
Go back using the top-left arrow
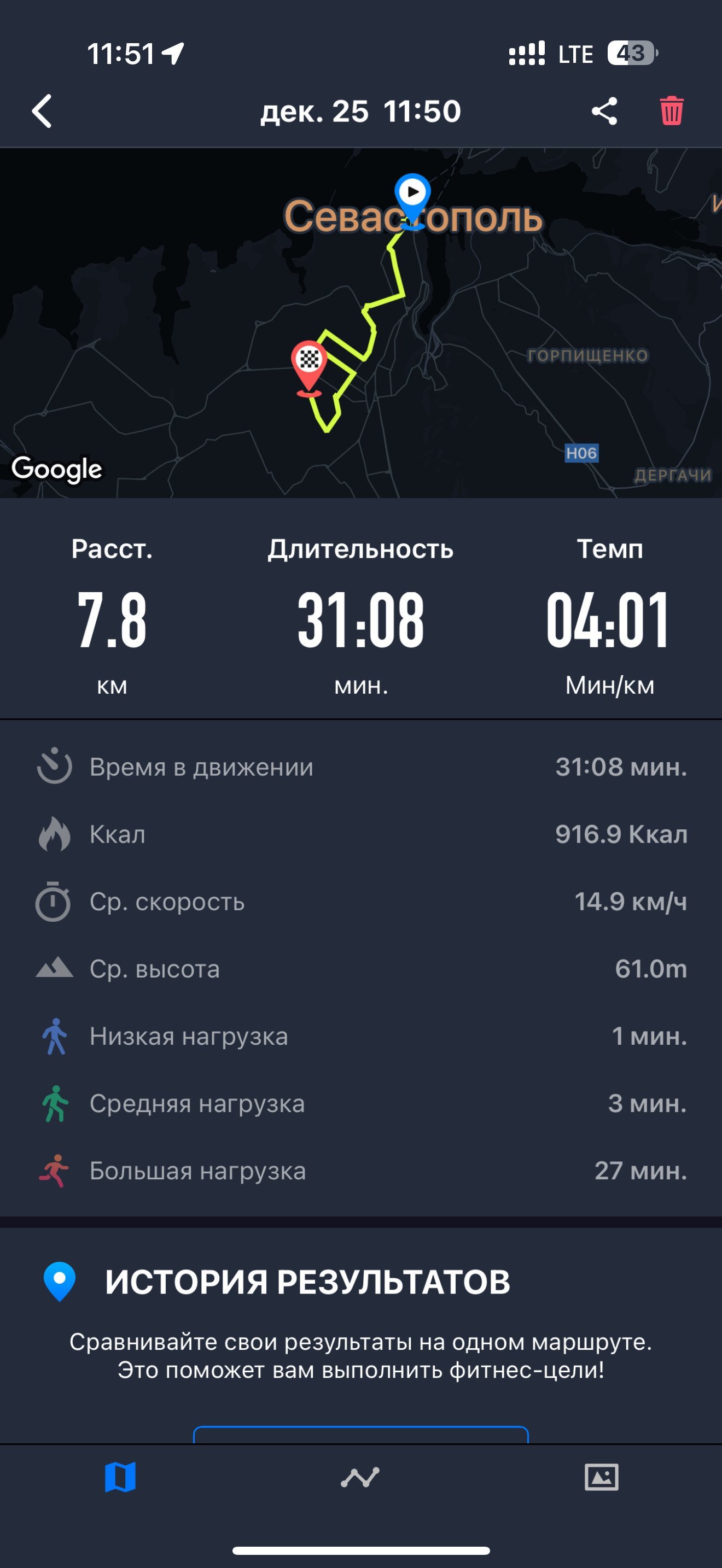tap(42, 112)
